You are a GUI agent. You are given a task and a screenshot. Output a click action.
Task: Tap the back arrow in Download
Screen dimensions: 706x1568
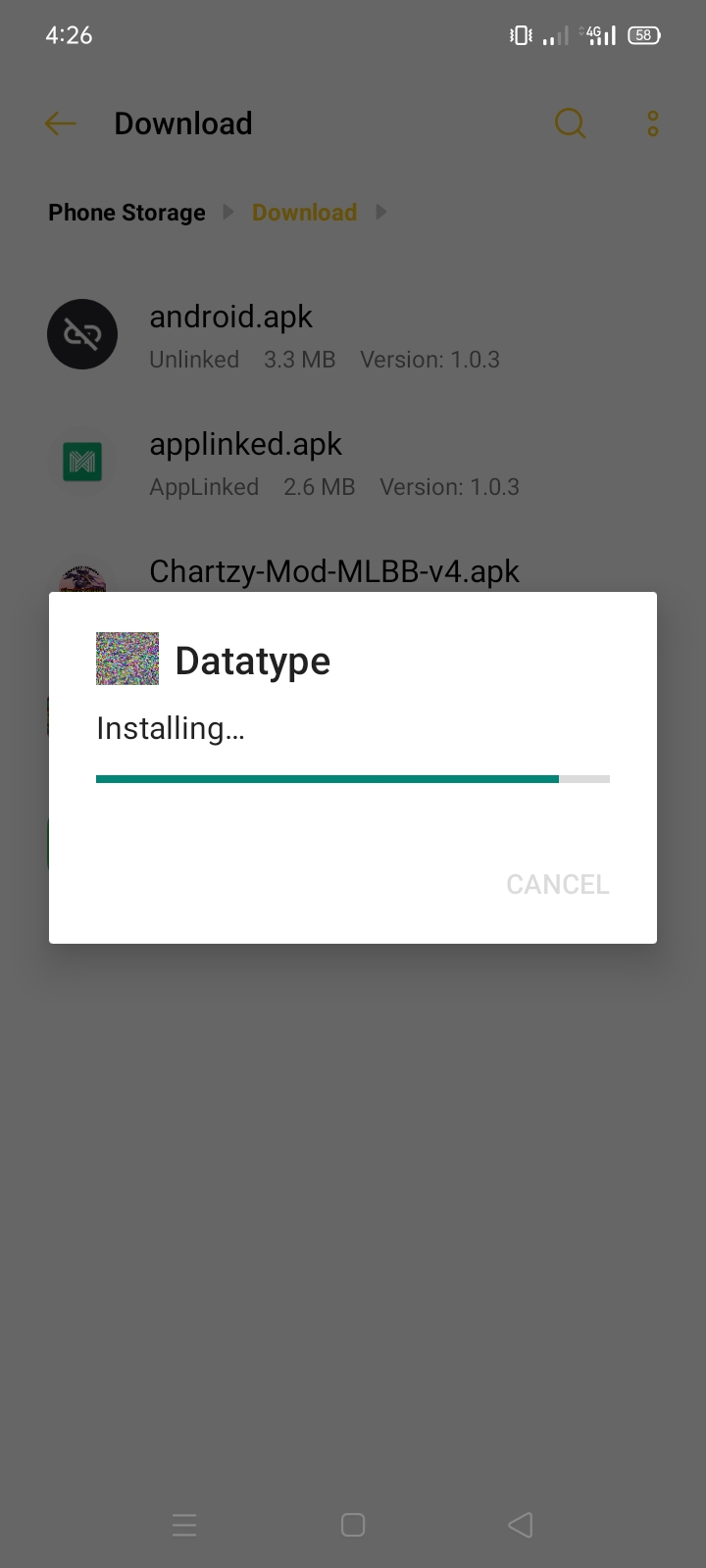pos(61,123)
